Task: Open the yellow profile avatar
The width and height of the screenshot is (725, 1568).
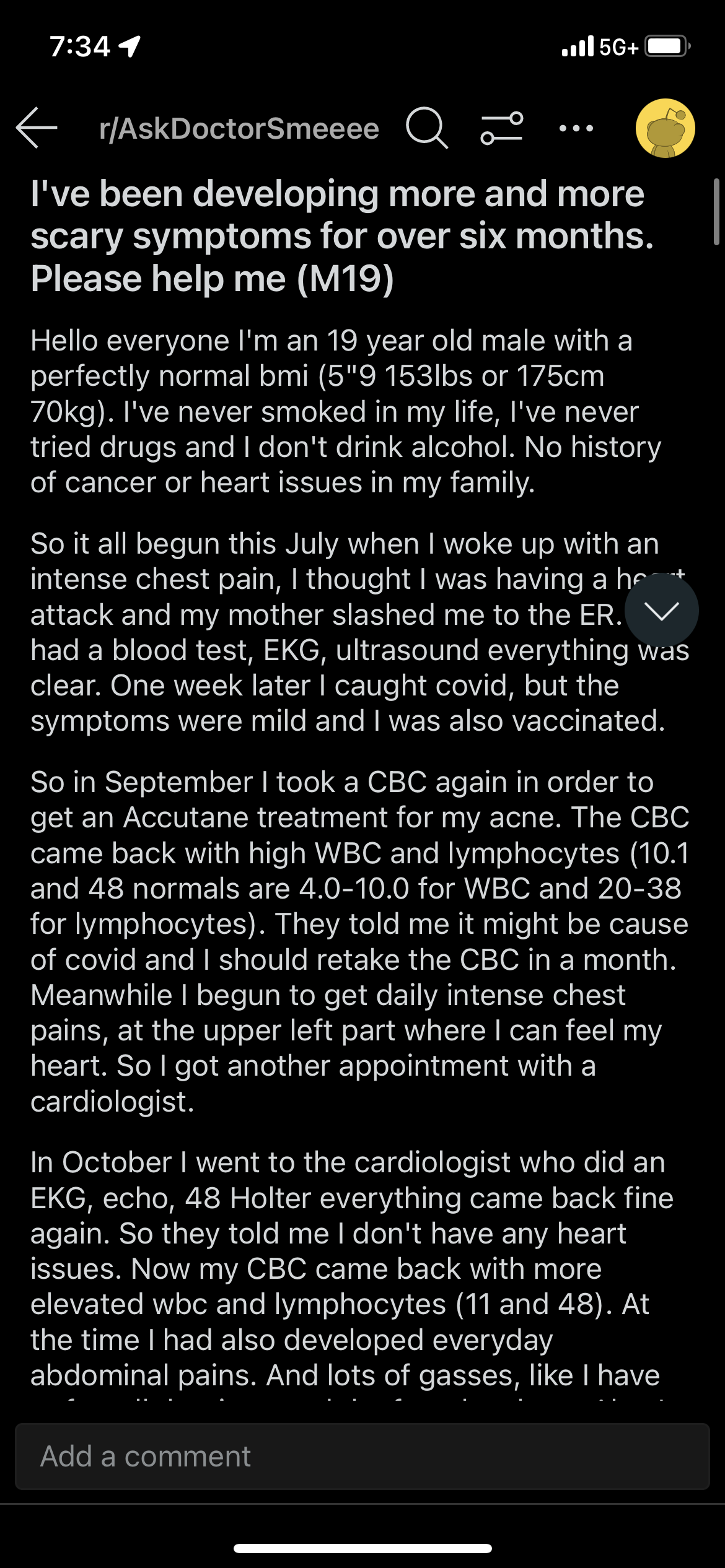Action: (x=665, y=128)
